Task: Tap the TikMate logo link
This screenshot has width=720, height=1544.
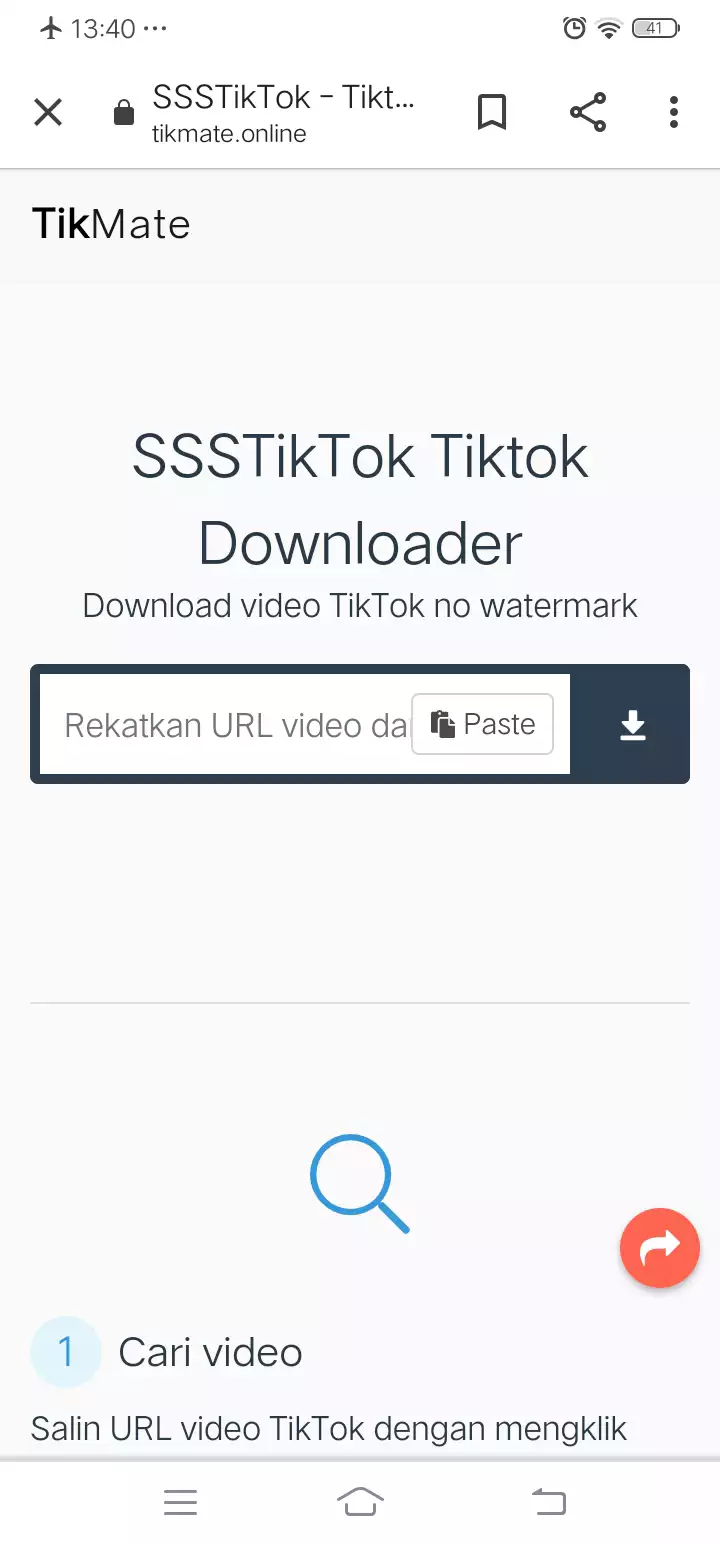Action: (111, 224)
